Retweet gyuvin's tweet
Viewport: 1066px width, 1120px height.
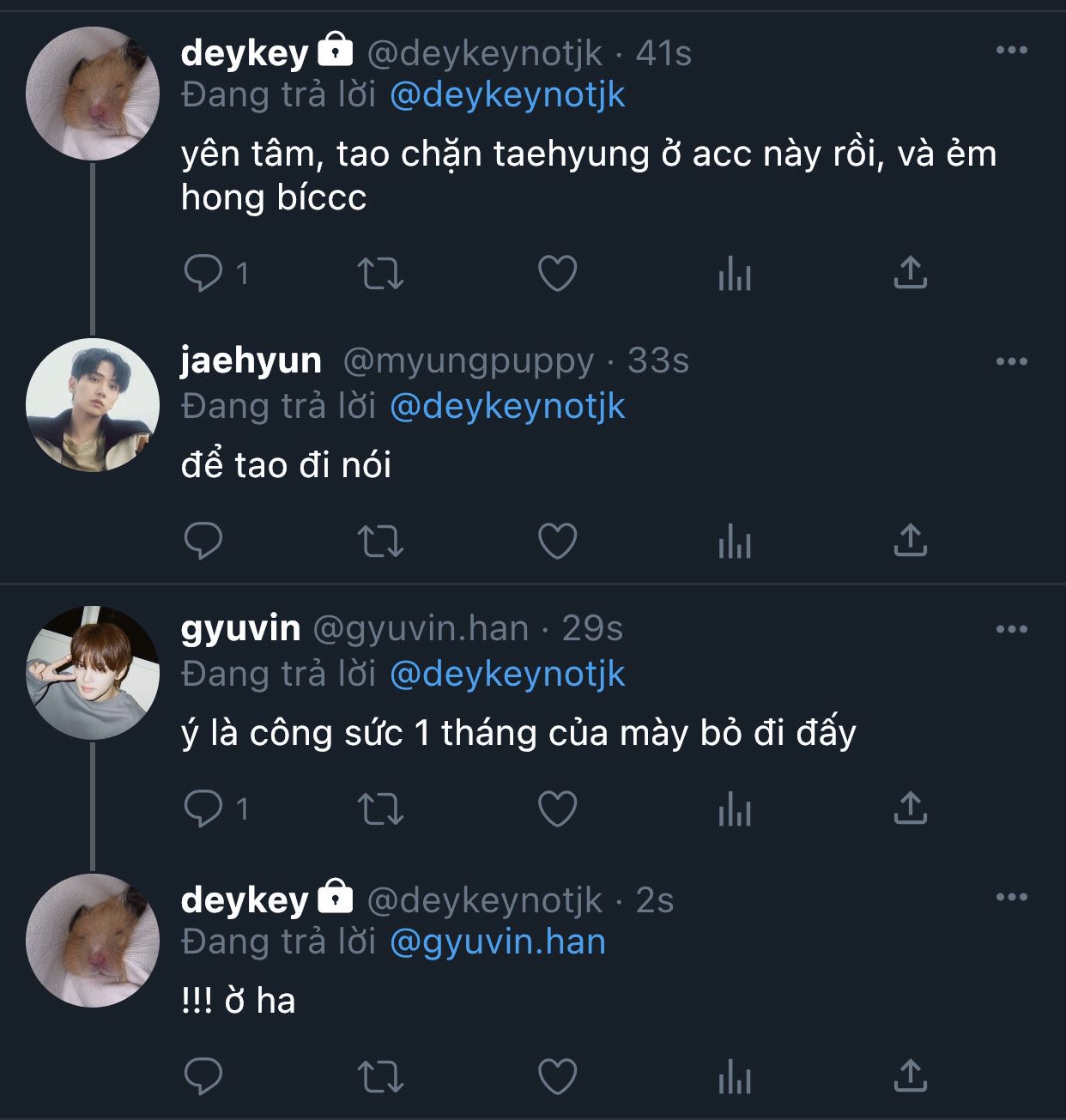click(380, 808)
